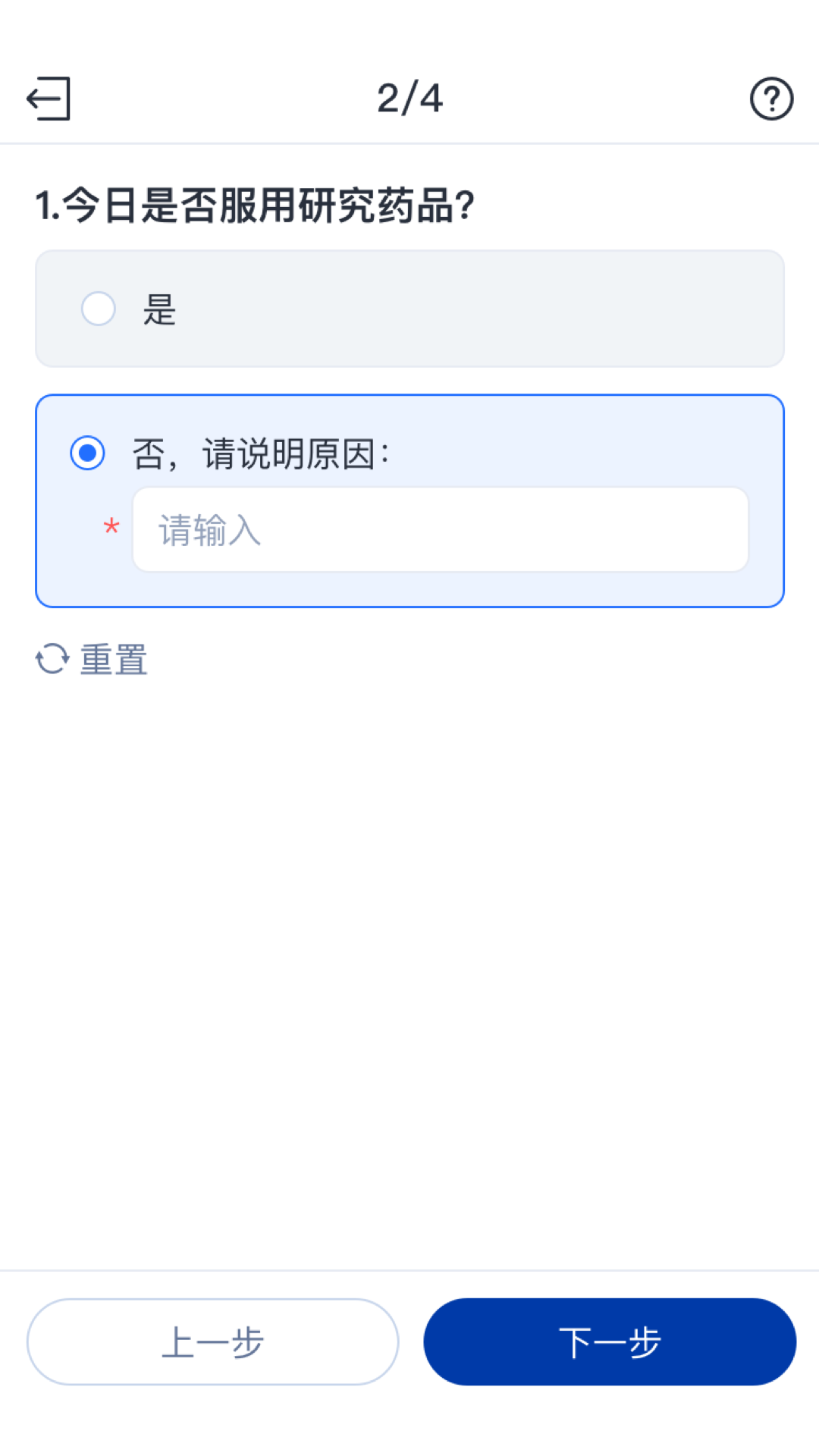Tap the filled blue radio circle for 否
This screenshot has width=819, height=1456.
[88, 453]
